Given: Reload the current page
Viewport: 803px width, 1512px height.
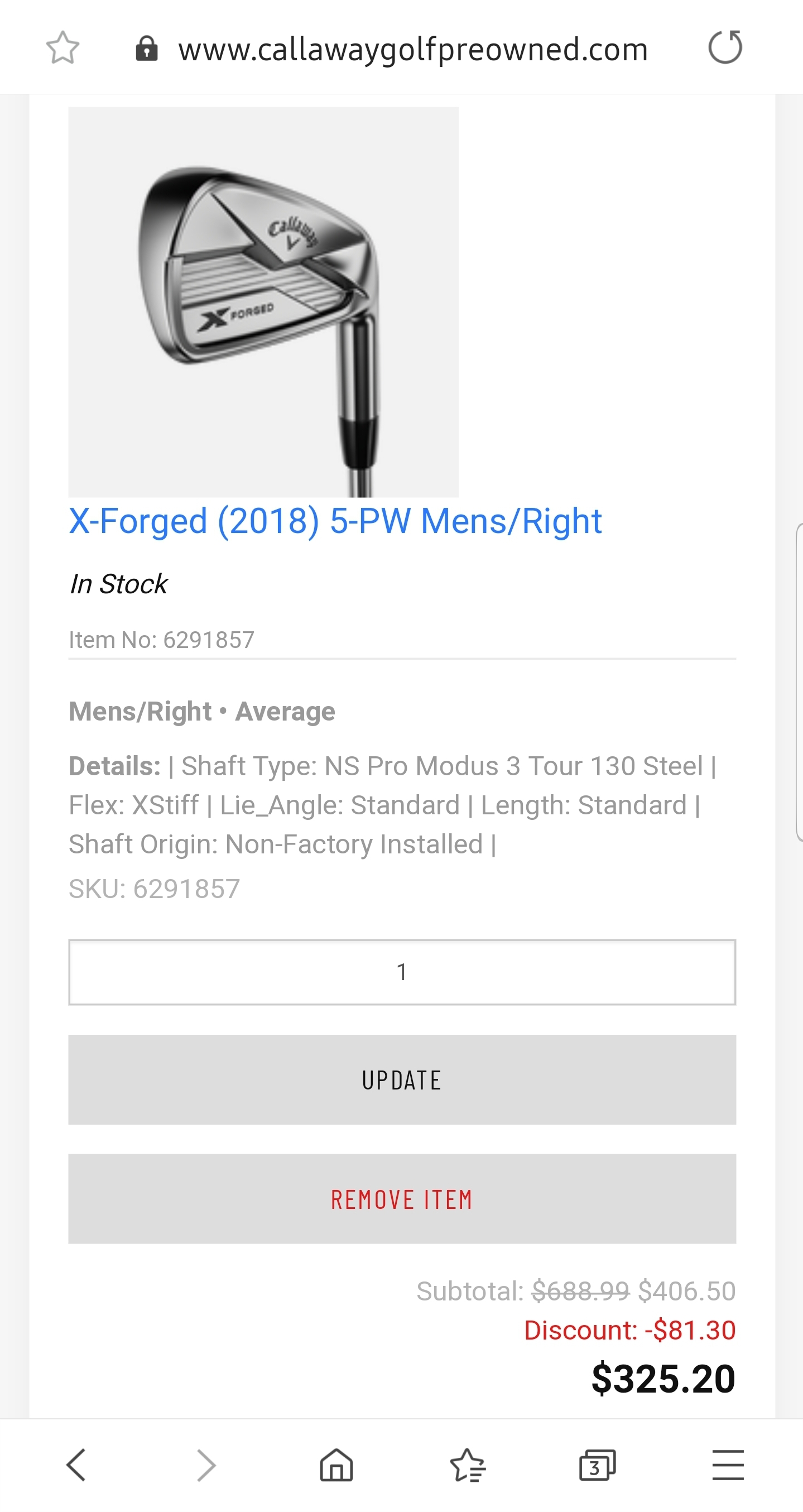Looking at the screenshot, I should (725, 47).
